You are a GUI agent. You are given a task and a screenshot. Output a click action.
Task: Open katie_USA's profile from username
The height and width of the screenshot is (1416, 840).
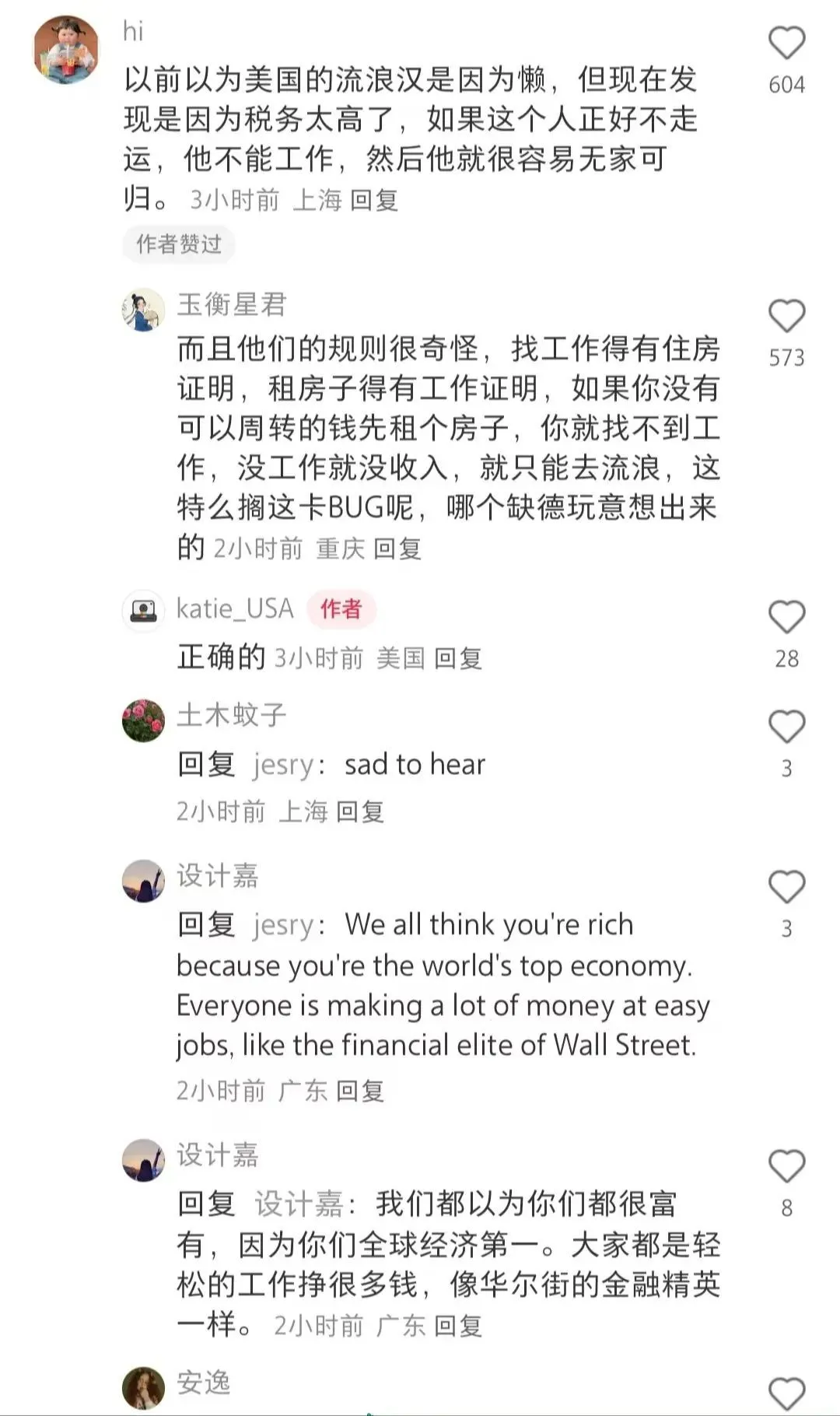235,608
